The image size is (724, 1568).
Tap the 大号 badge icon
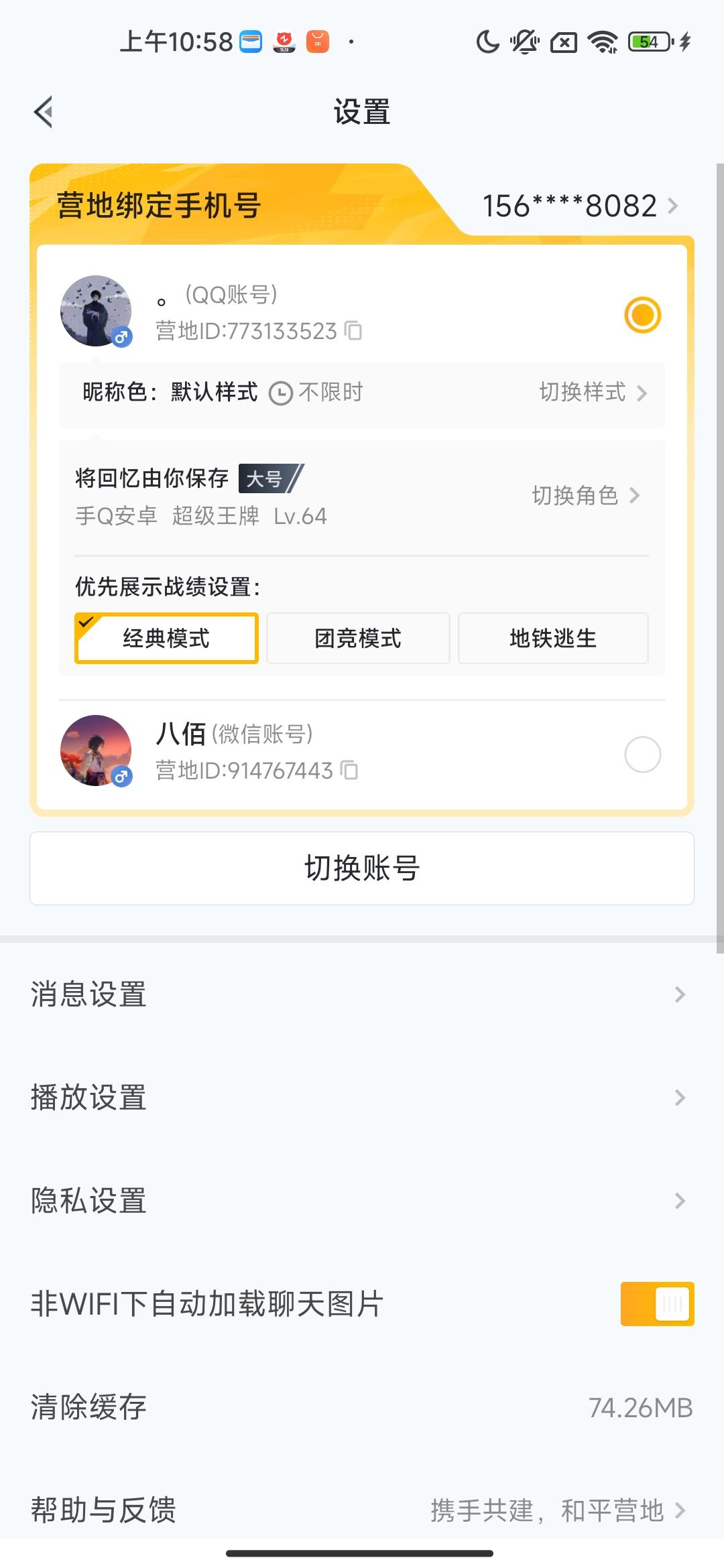tap(267, 479)
